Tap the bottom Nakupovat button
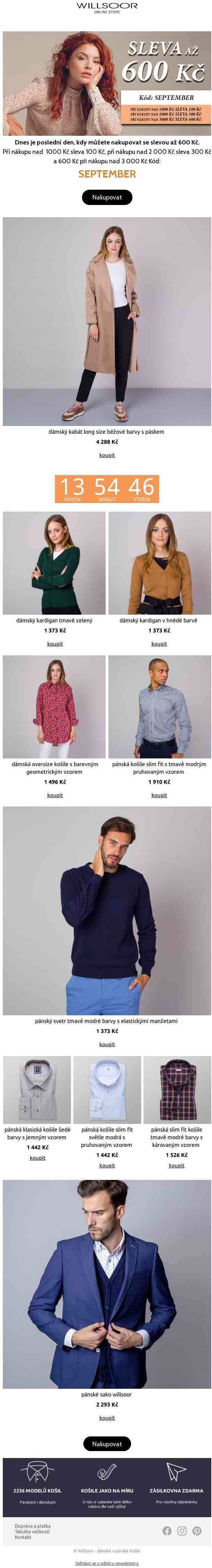Viewport: 212px width, 1568px height. point(106,1443)
